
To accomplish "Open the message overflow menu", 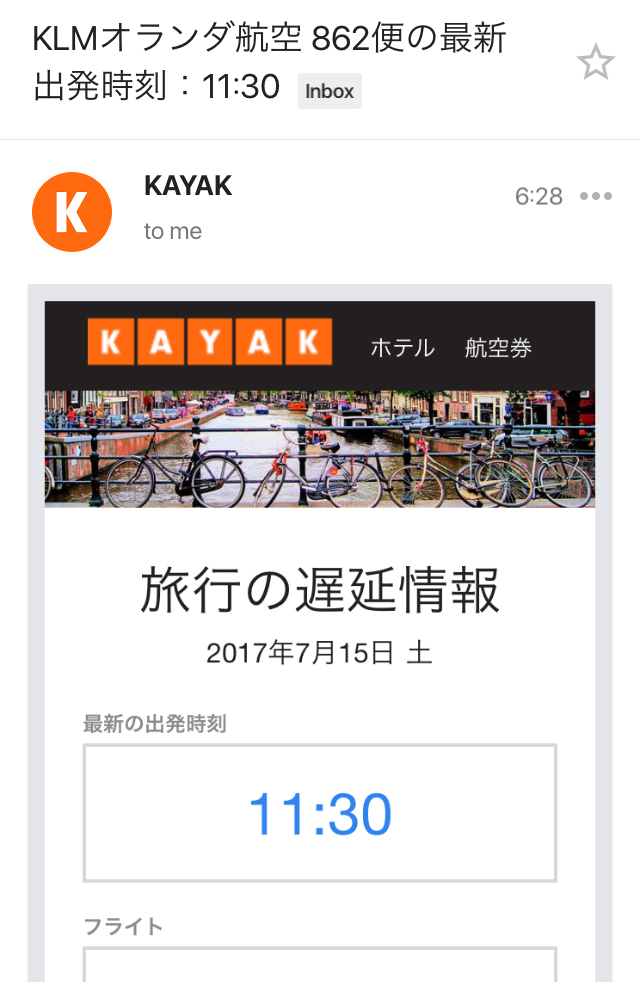I will click(x=596, y=196).
